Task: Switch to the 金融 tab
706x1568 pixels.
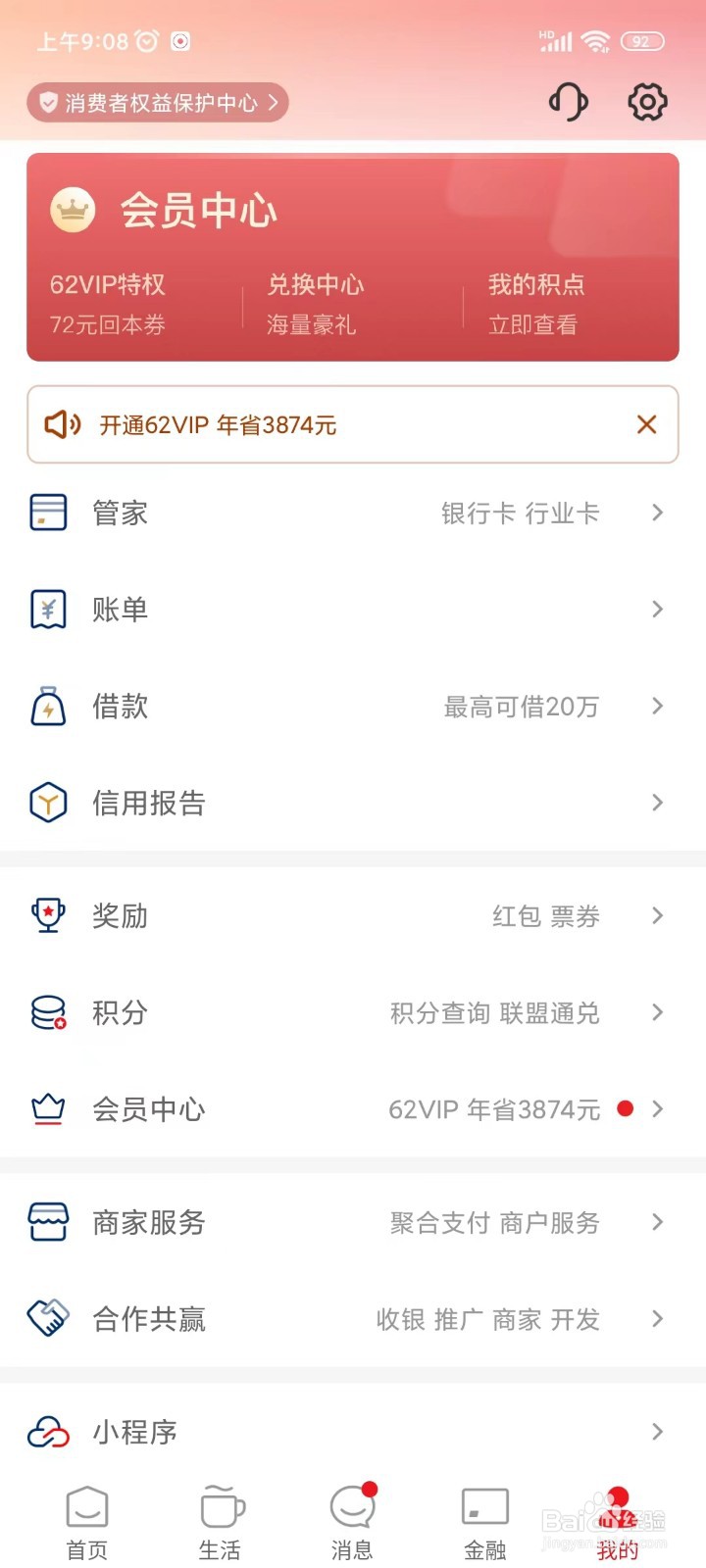Action: [x=484, y=1522]
